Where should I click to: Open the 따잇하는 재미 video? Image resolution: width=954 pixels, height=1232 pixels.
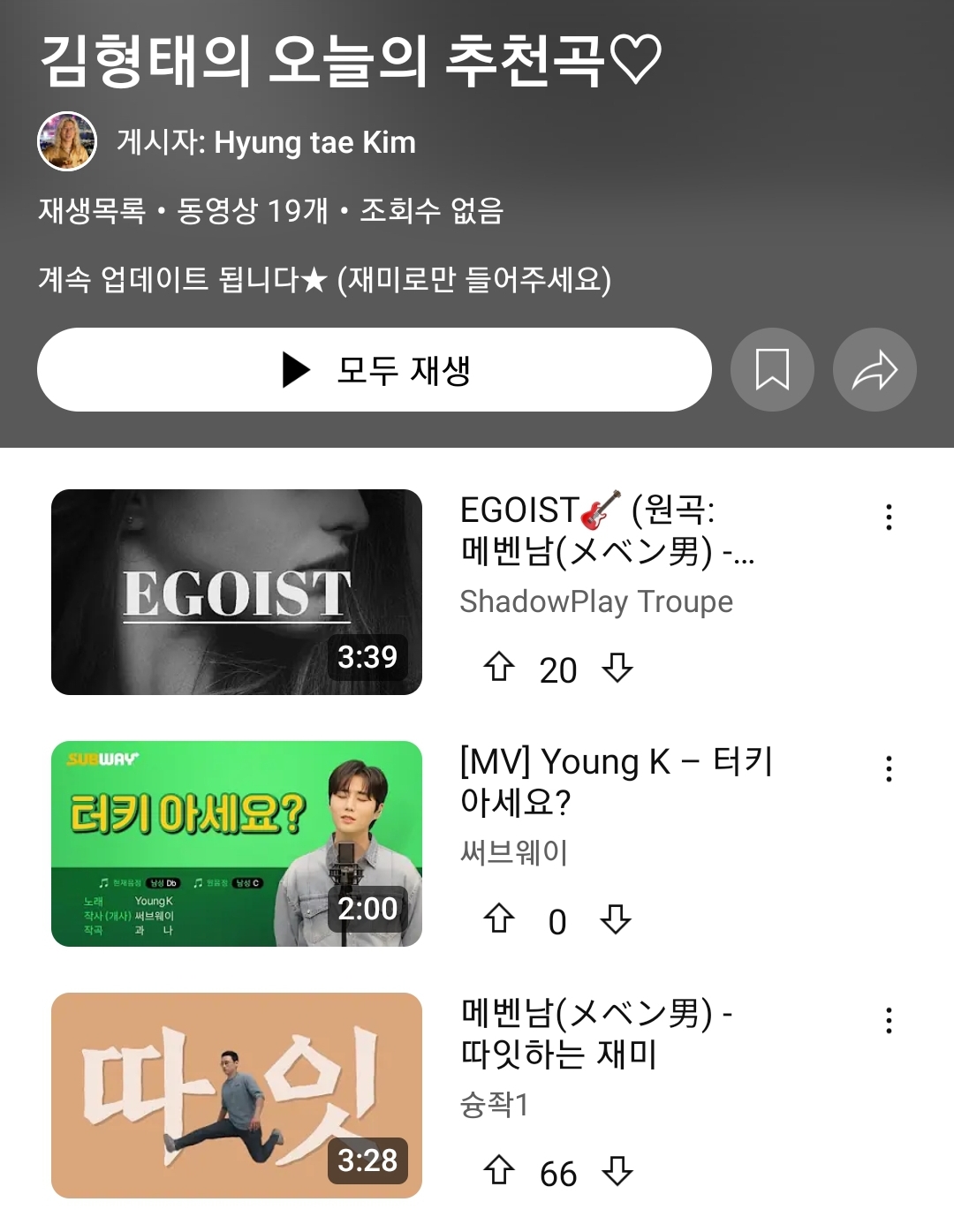[237, 1095]
